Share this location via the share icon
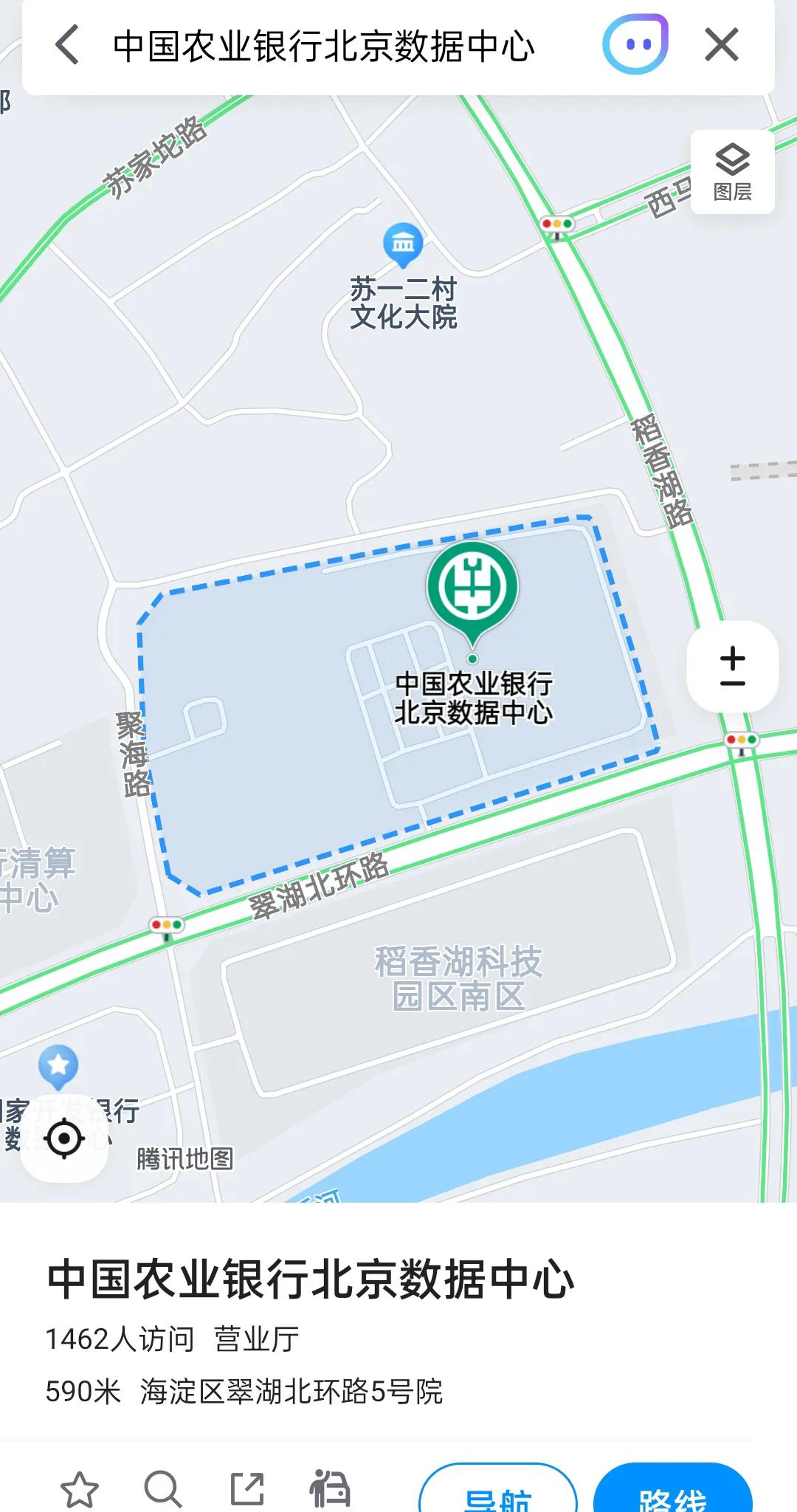 click(247, 1489)
